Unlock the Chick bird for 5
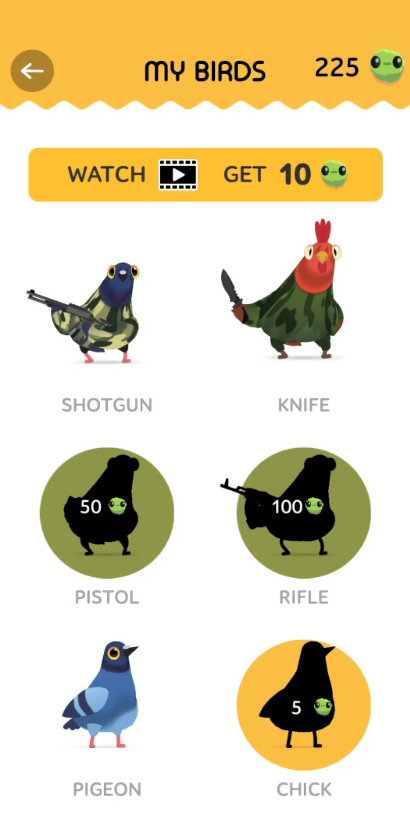The width and height of the screenshot is (410, 815). [303, 705]
